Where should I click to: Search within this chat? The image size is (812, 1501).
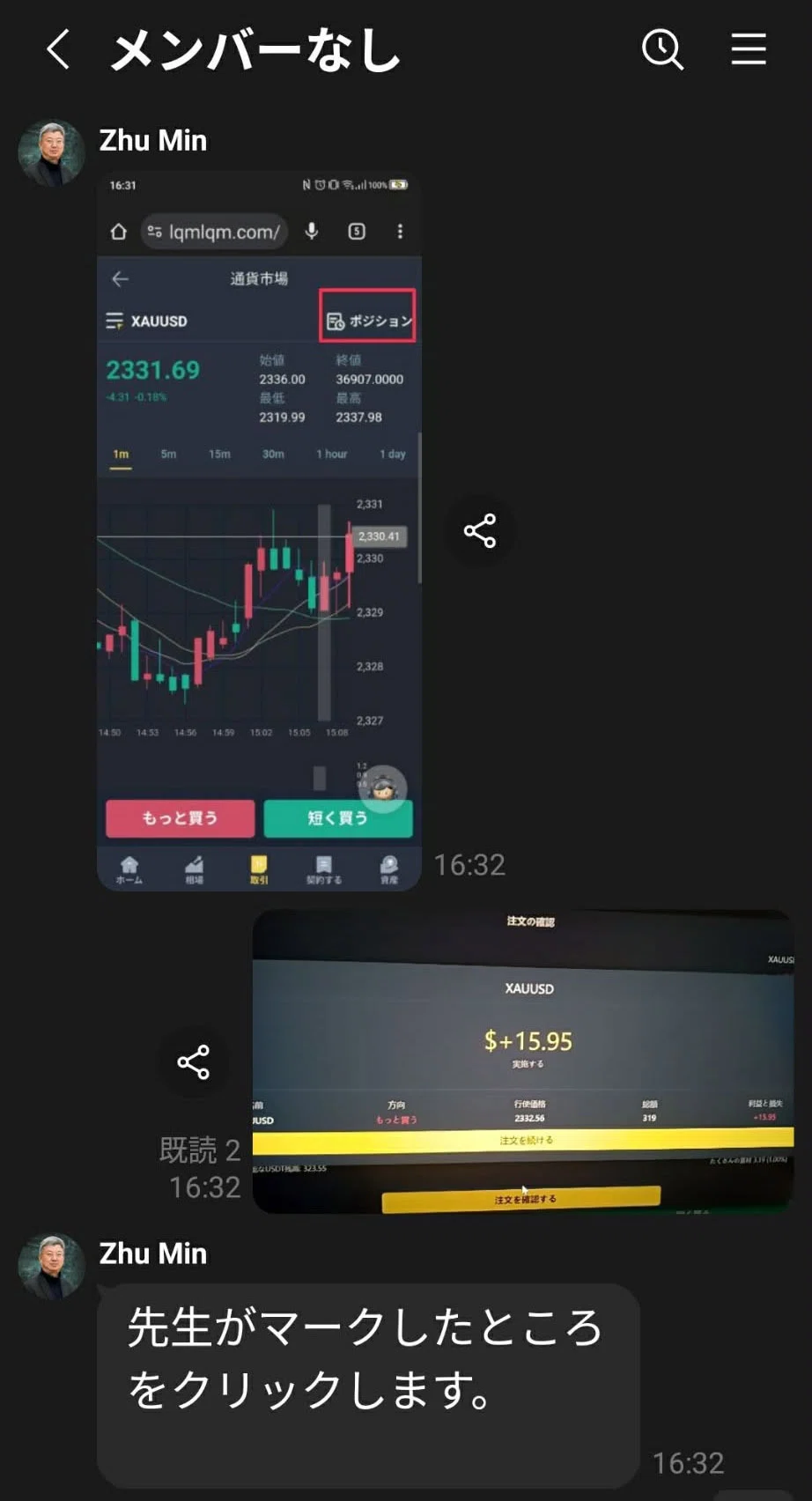(x=662, y=49)
